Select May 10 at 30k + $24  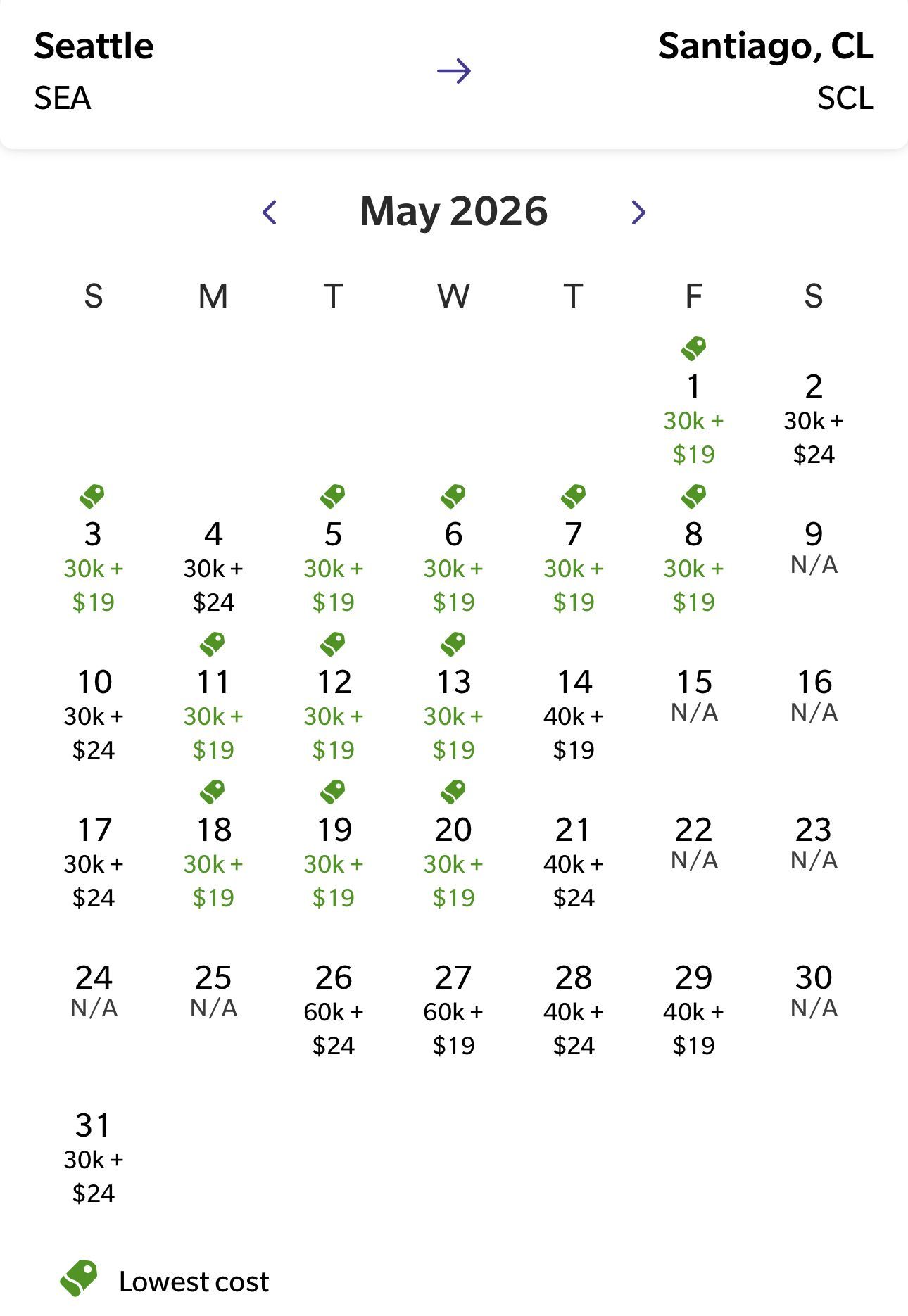coord(94,714)
